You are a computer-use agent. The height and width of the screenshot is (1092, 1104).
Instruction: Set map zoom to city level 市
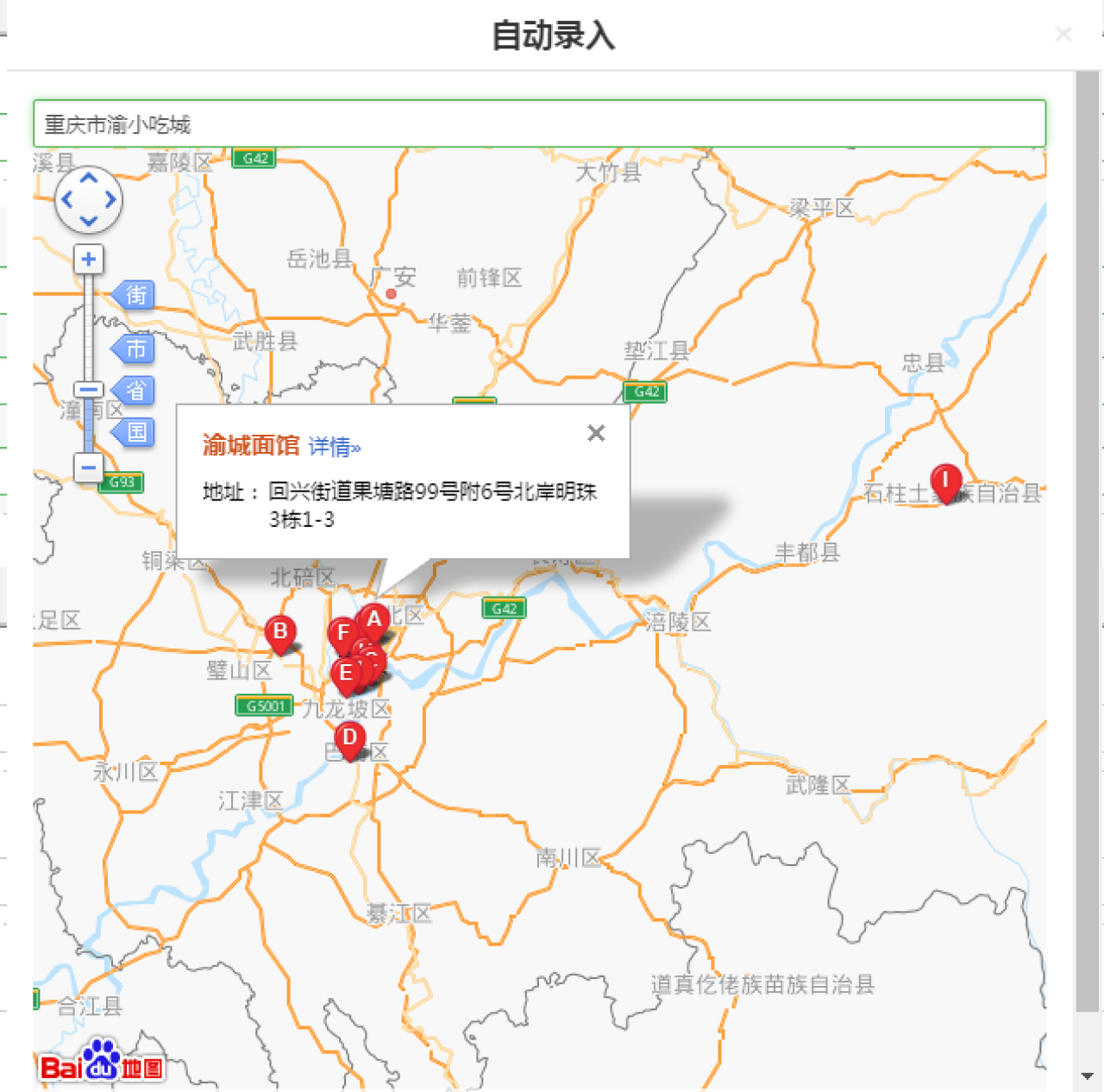[135, 348]
